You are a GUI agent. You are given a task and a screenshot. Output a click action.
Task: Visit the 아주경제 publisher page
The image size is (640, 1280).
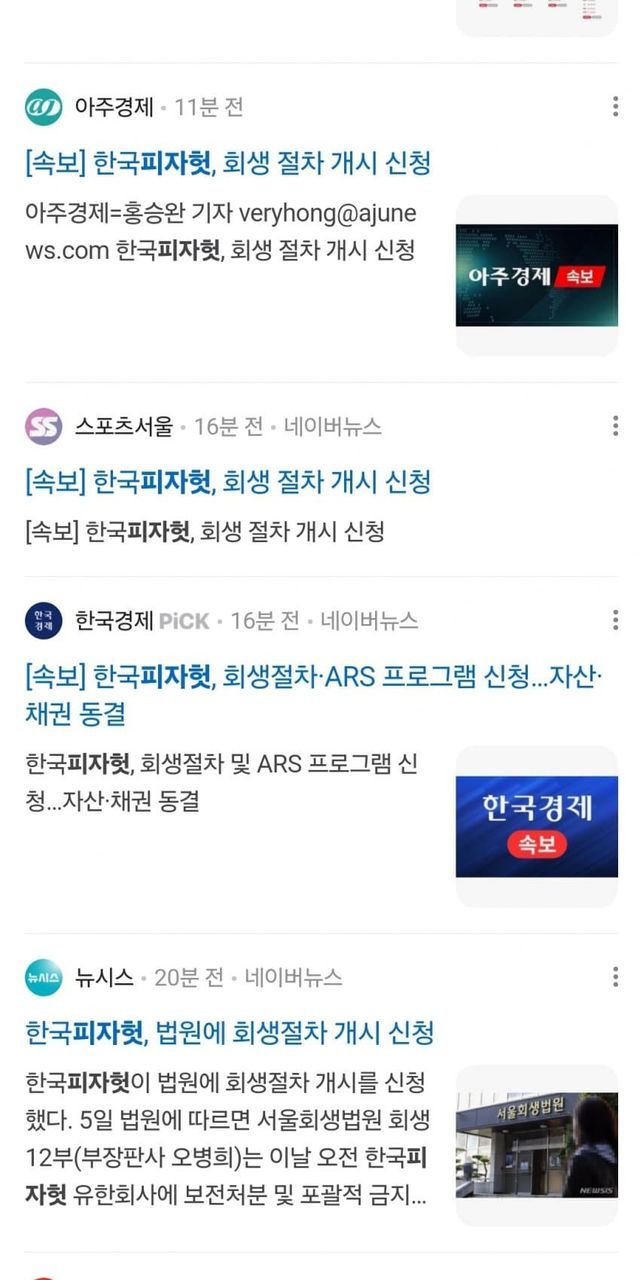[114, 106]
